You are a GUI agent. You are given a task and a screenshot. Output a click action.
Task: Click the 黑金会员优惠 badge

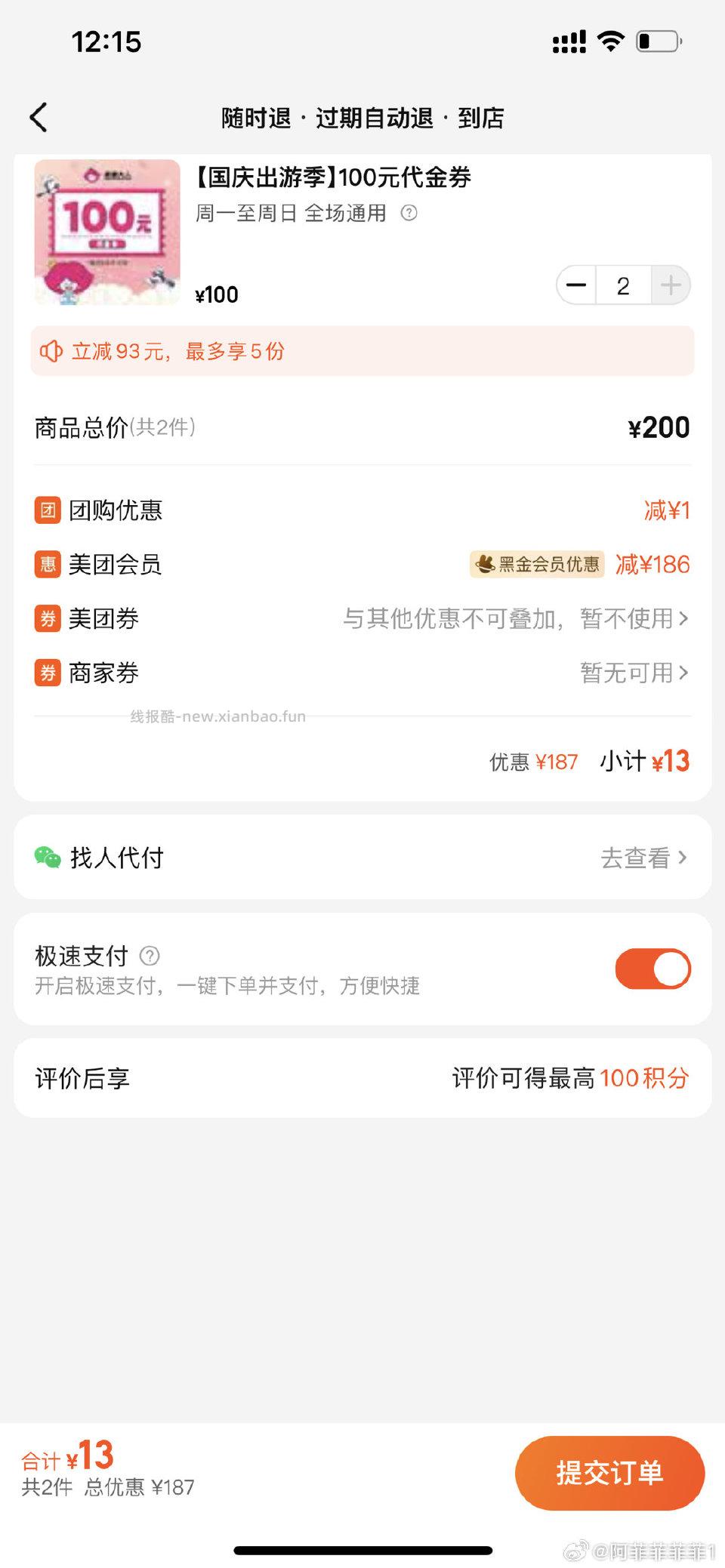point(538,565)
